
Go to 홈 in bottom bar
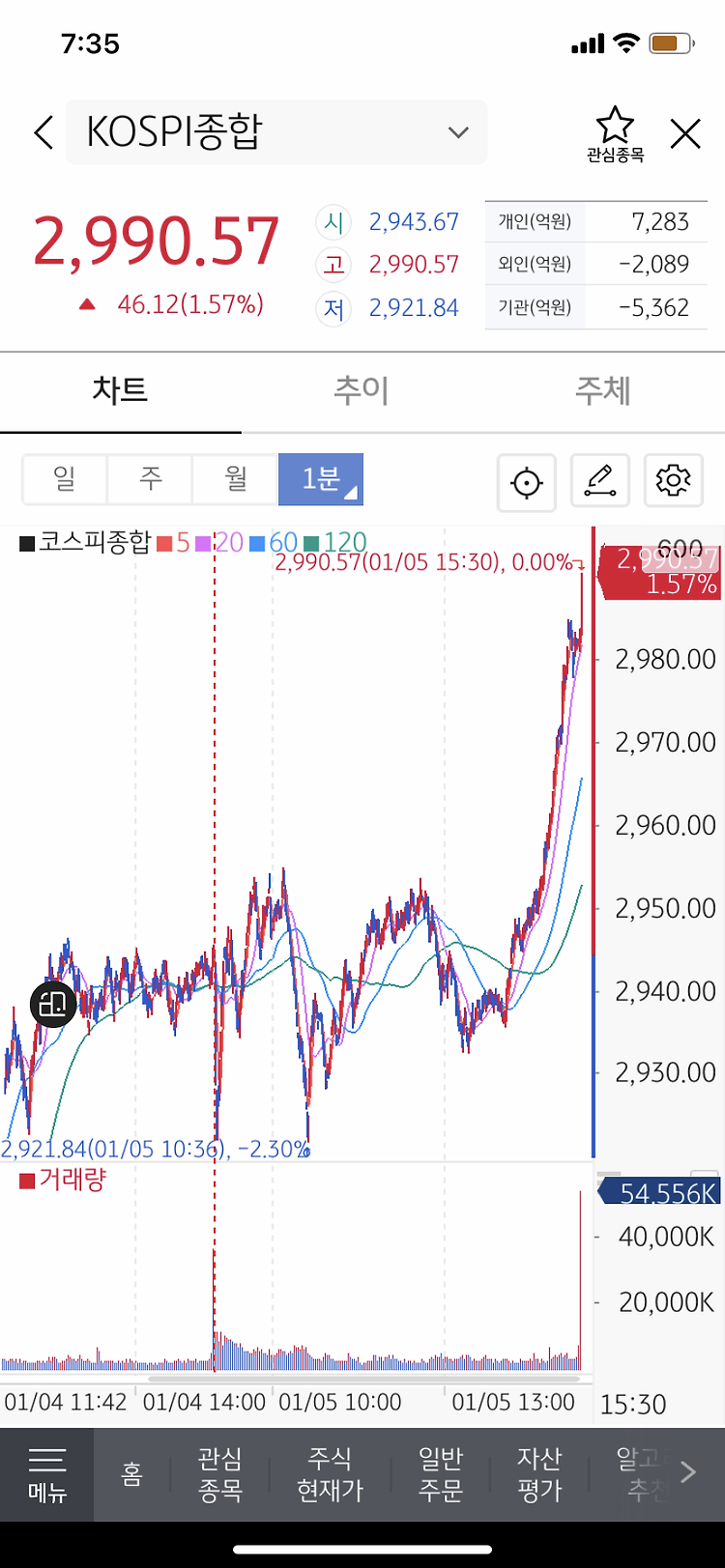click(x=132, y=1475)
